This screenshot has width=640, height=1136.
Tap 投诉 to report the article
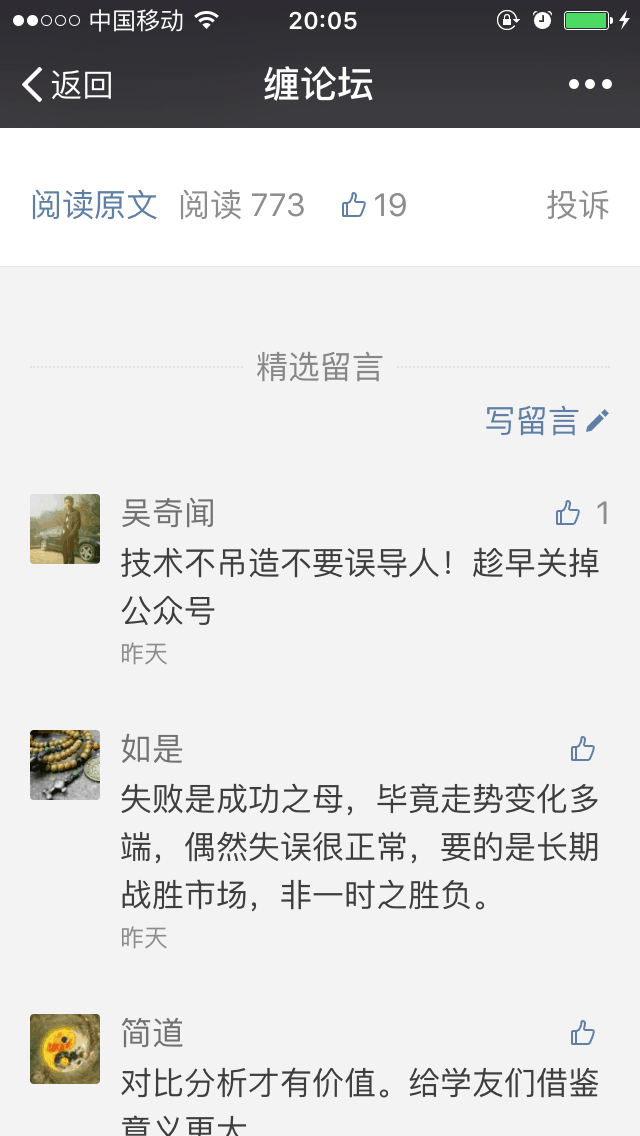[577, 205]
